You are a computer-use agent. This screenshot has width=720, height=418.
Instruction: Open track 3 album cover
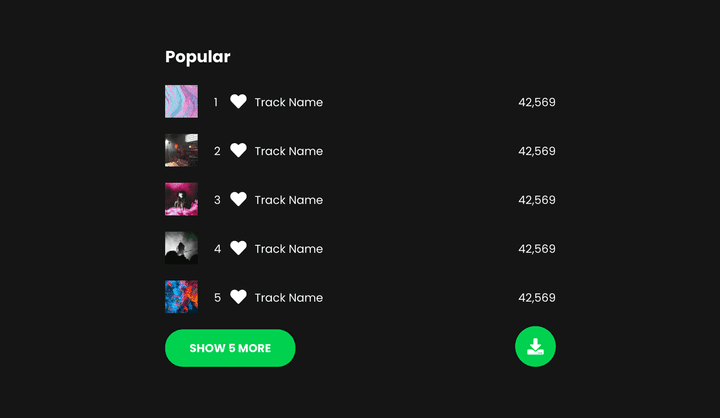pyautogui.click(x=181, y=200)
